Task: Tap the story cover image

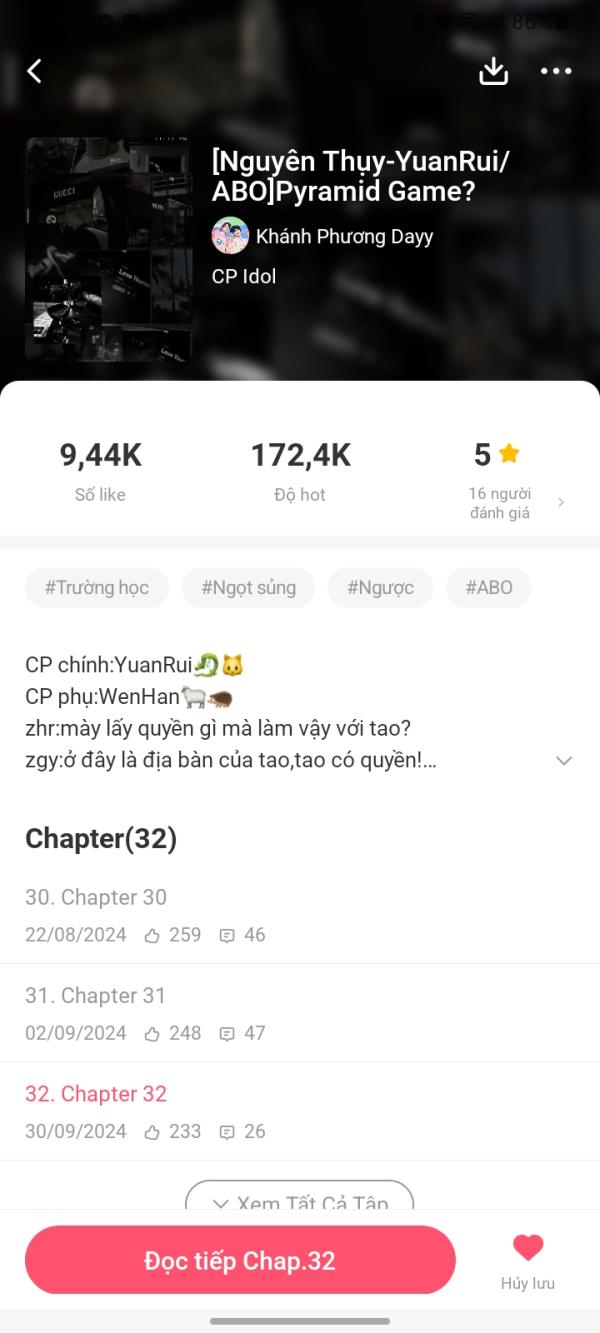Action: pyautogui.click(x=108, y=249)
